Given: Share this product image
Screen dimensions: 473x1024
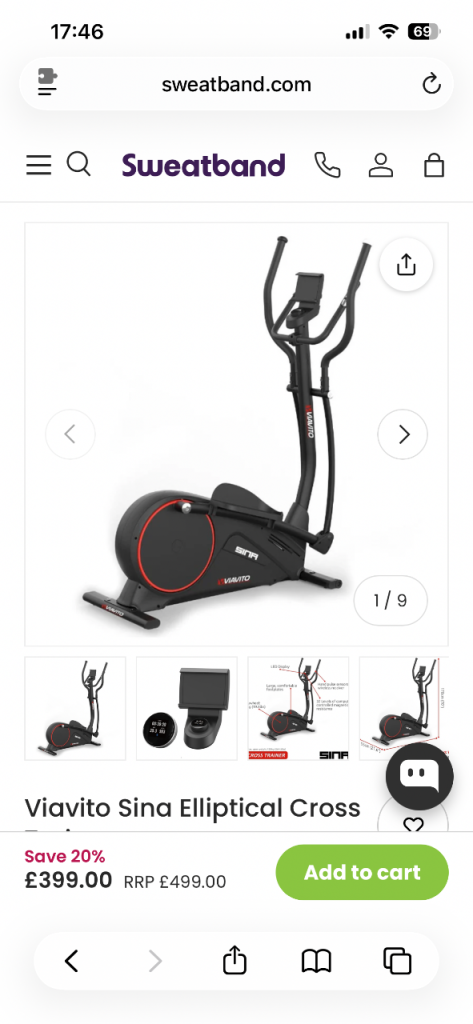Looking at the screenshot, I should point(406,264).
